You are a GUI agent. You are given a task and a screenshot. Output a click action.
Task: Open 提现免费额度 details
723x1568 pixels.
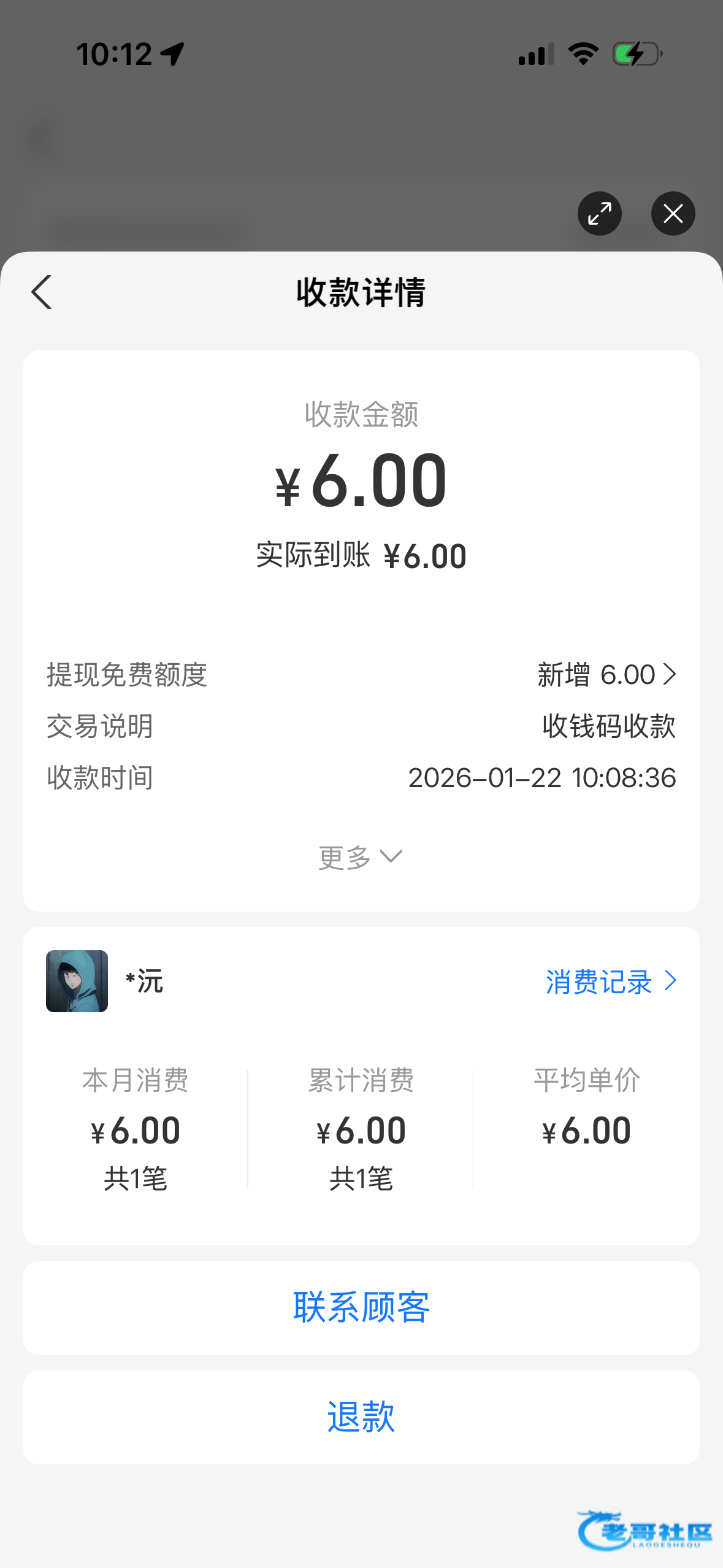606,675
